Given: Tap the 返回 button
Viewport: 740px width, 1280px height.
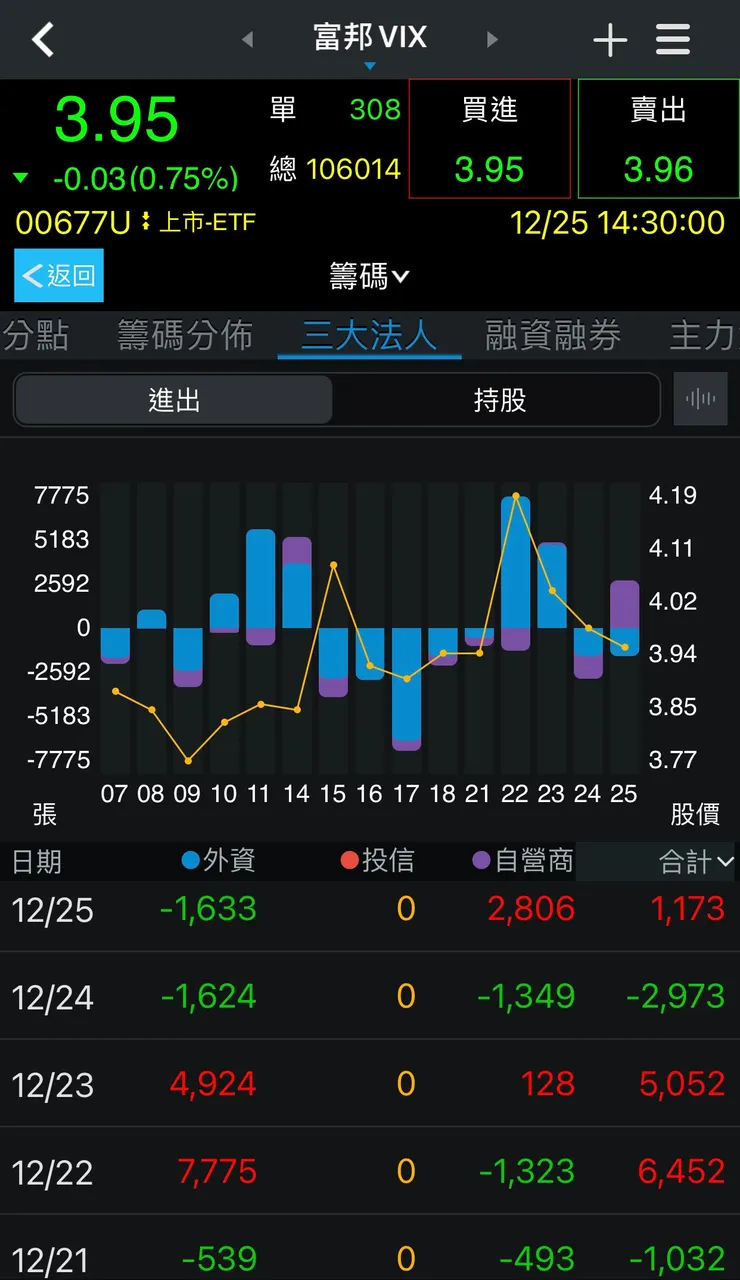Looking at the screenshot, I should point(58,275).
